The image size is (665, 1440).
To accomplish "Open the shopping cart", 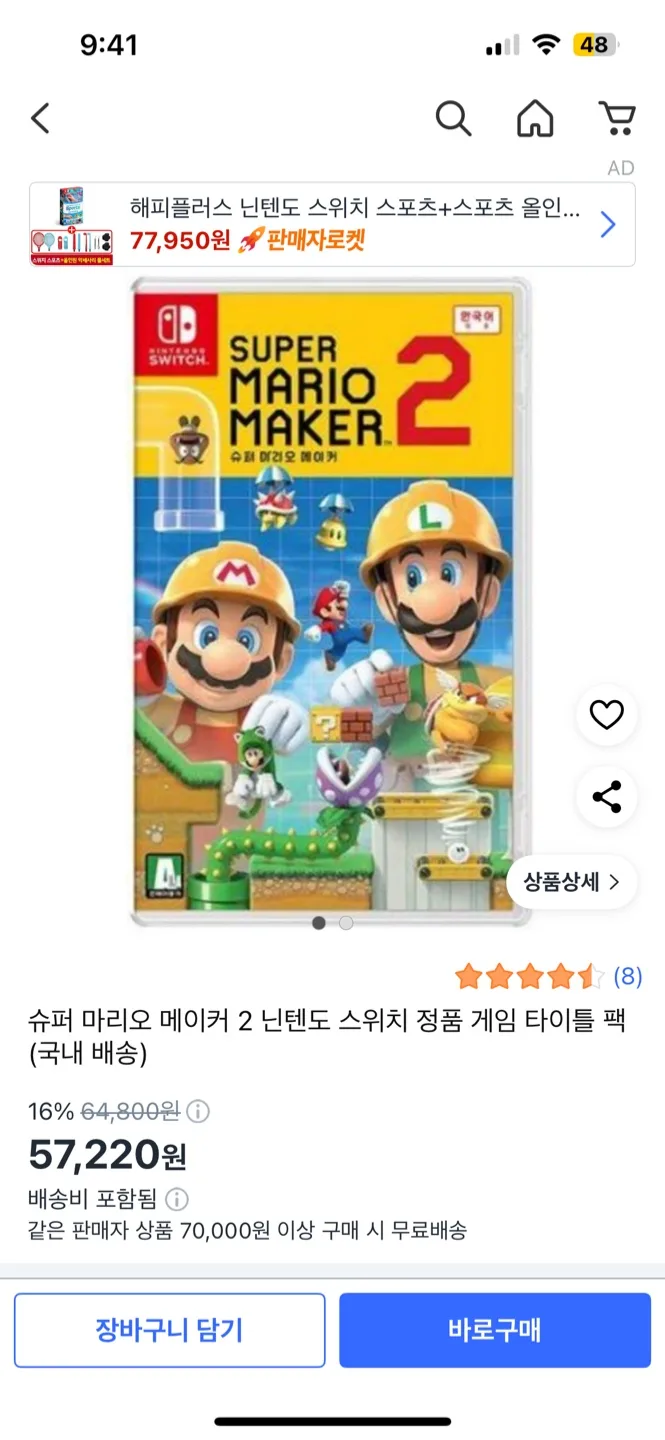I will tap(617, 119).
